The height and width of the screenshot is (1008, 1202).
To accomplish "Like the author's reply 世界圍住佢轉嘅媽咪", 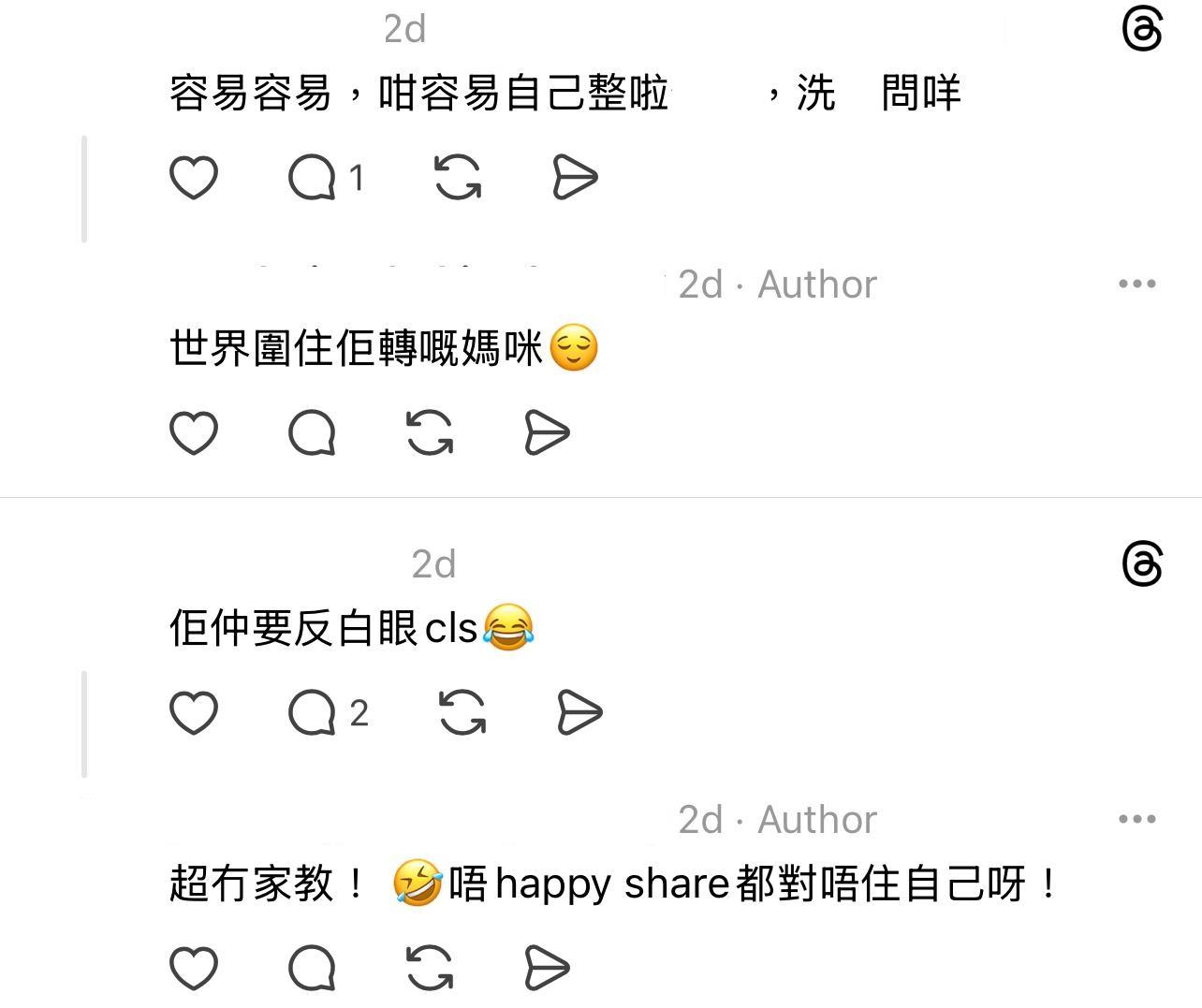I will [194, 432].
